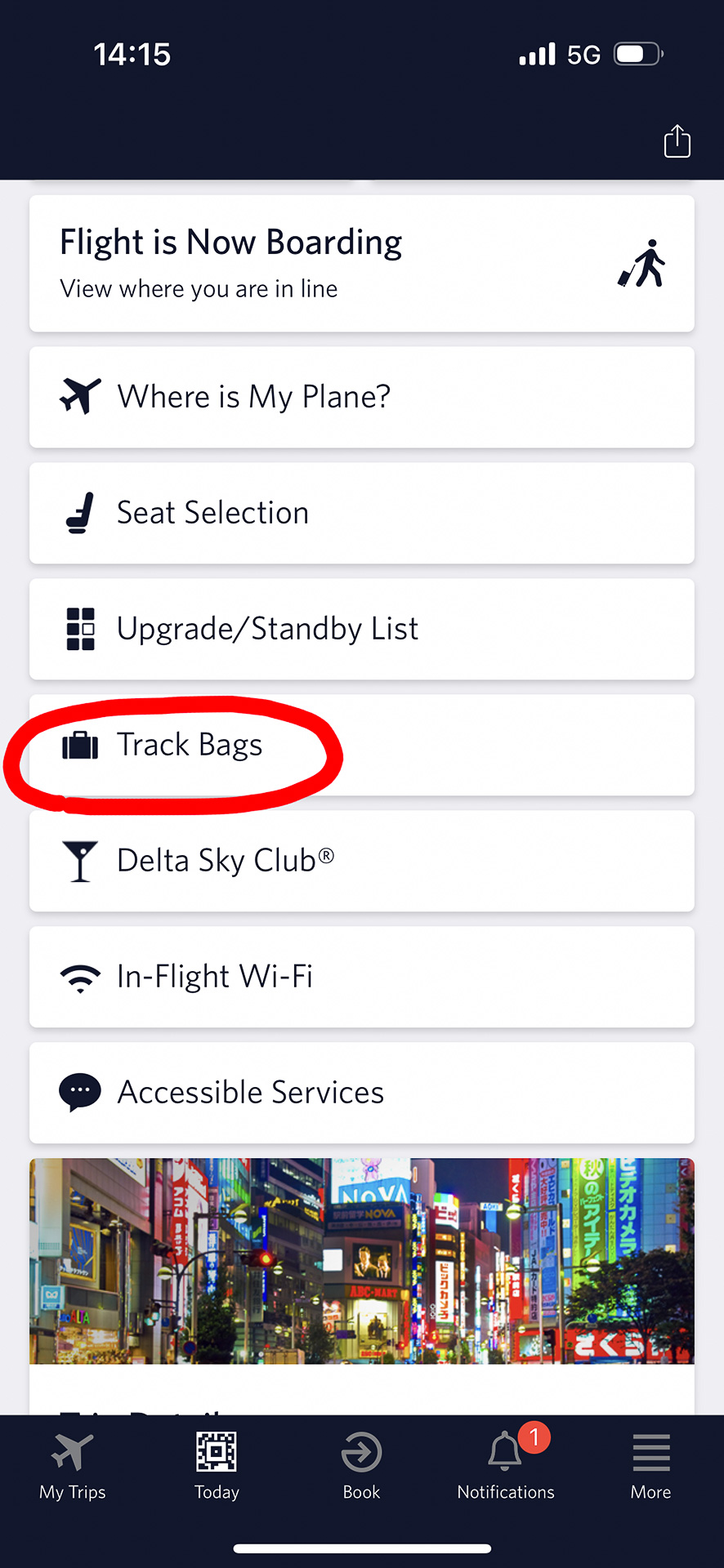Tap the battery indicator in the status bar
Screen dimensions: 724x1568
637,53
